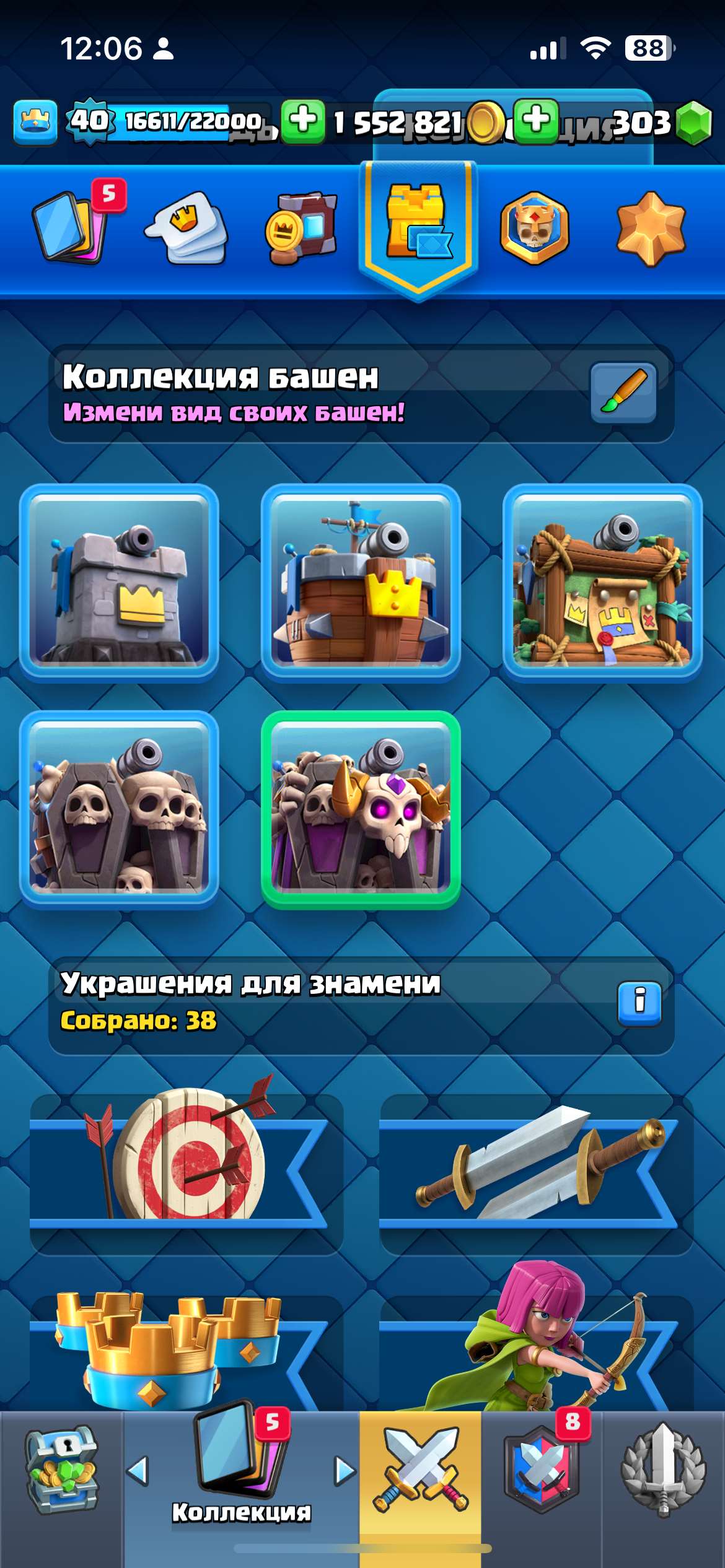
Task: Select the default grey stone tower skin
Action: (119, 582)
